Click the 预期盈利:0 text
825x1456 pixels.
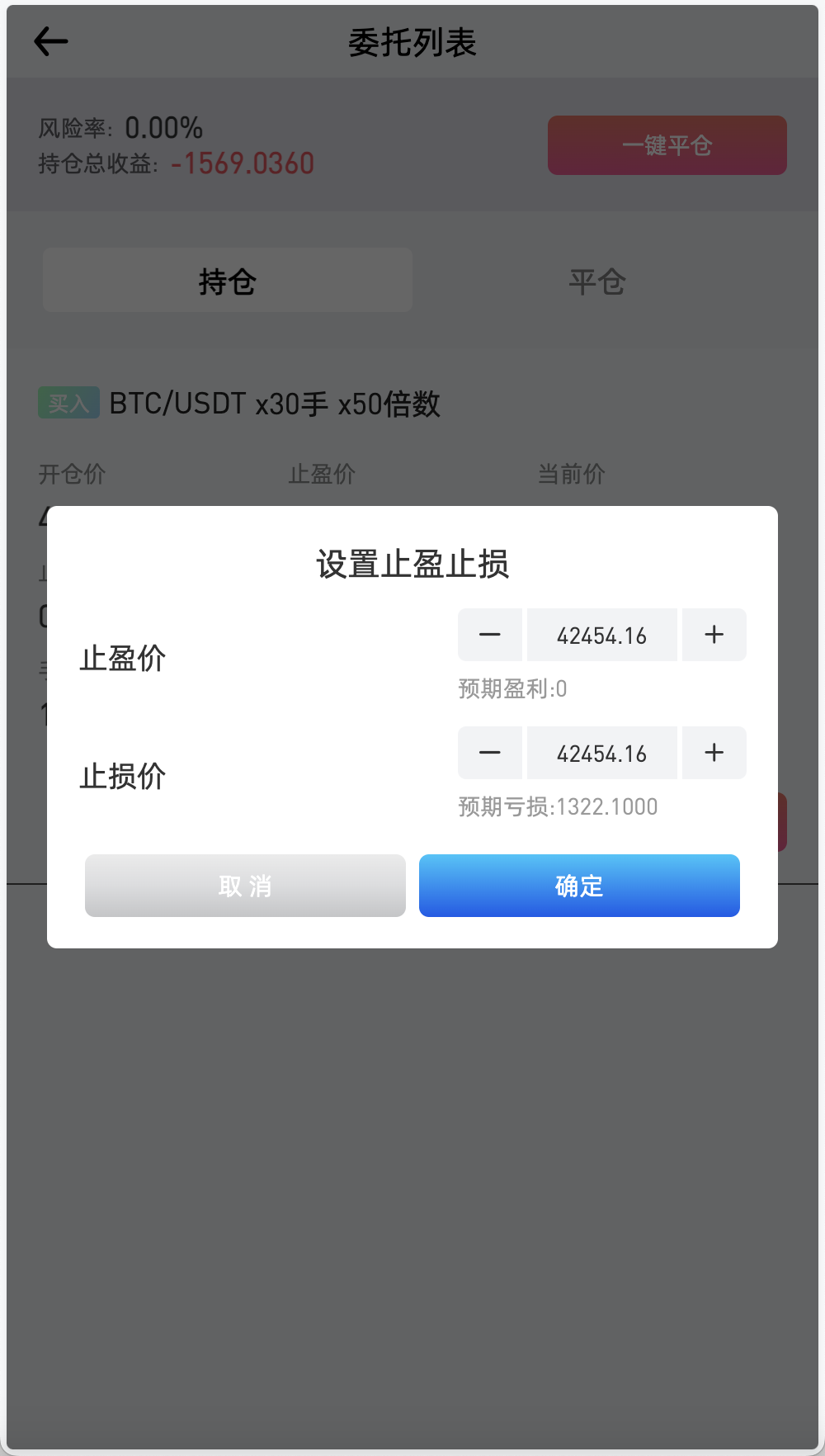511,688
